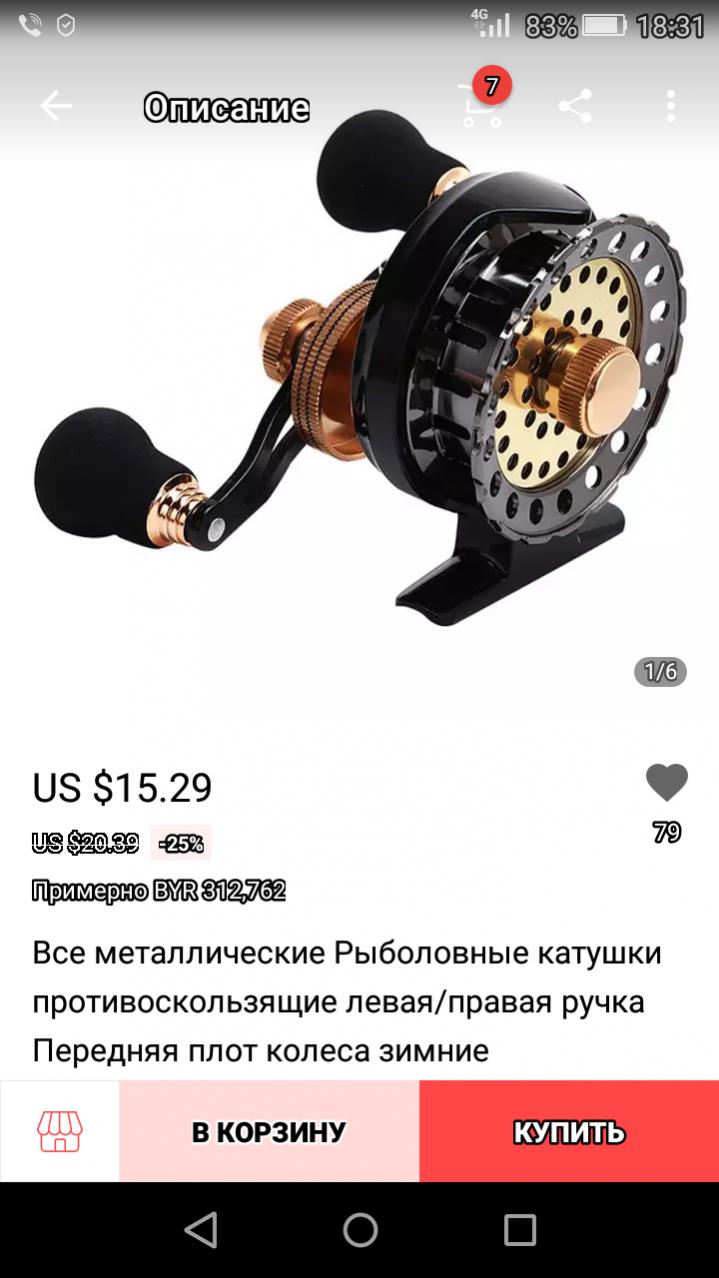Add the reel to wishlist with heart
The width and height of the screenshot is (719, 1278).
coord(666,783)
